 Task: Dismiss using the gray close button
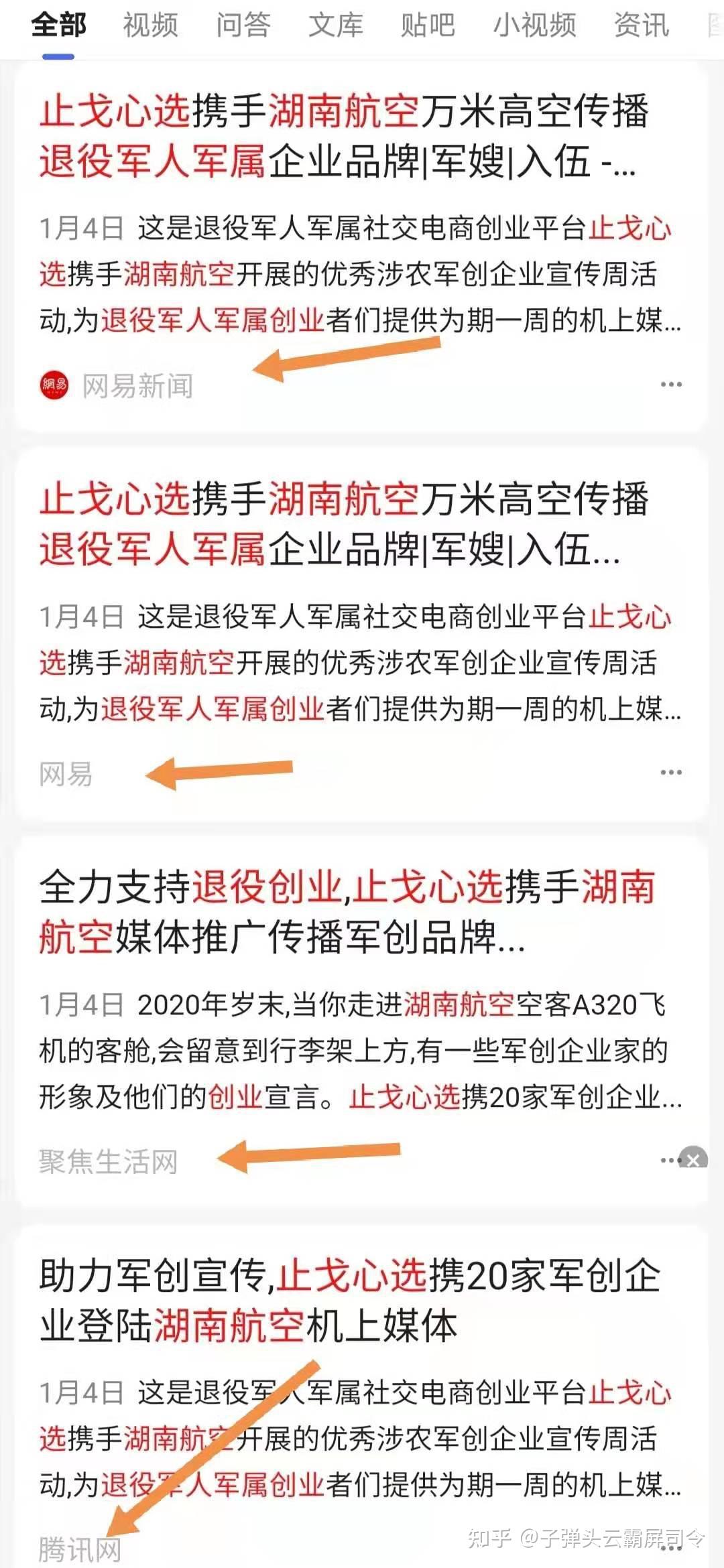(x=694, y=1160)
